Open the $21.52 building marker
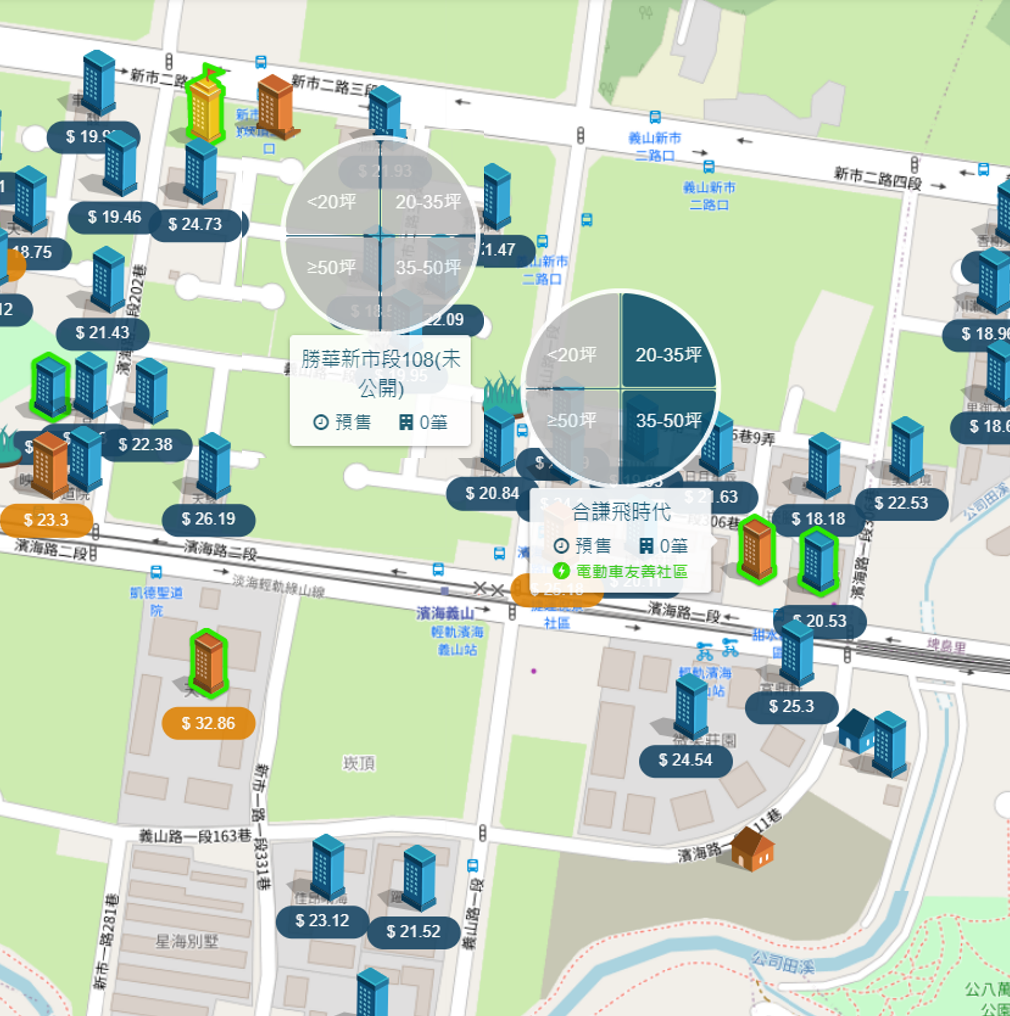Viewport: 1010px width, 1016px height. (x=412, y=932)
